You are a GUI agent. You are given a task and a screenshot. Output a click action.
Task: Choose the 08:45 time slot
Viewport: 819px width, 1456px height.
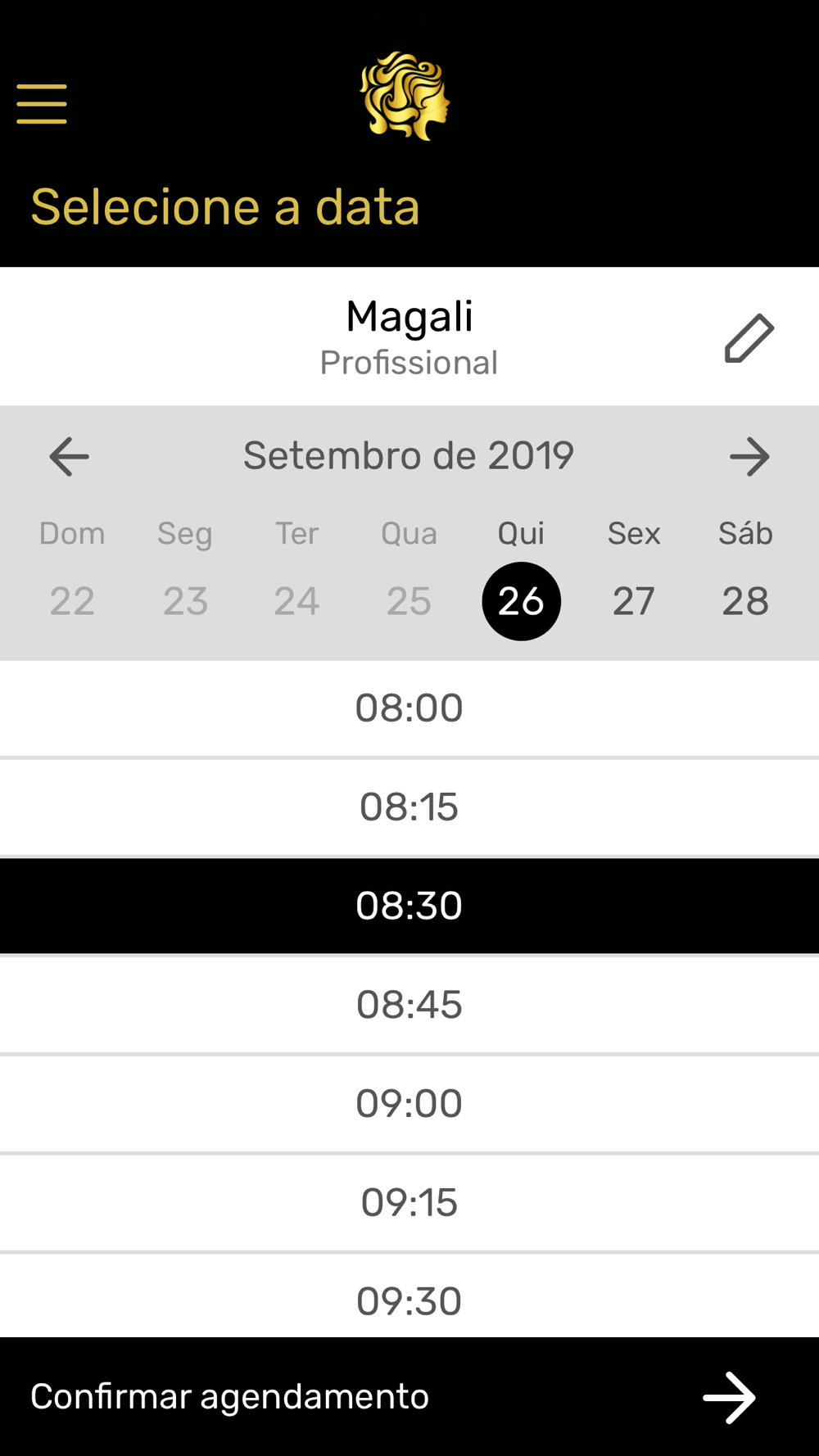point(409,1005)
